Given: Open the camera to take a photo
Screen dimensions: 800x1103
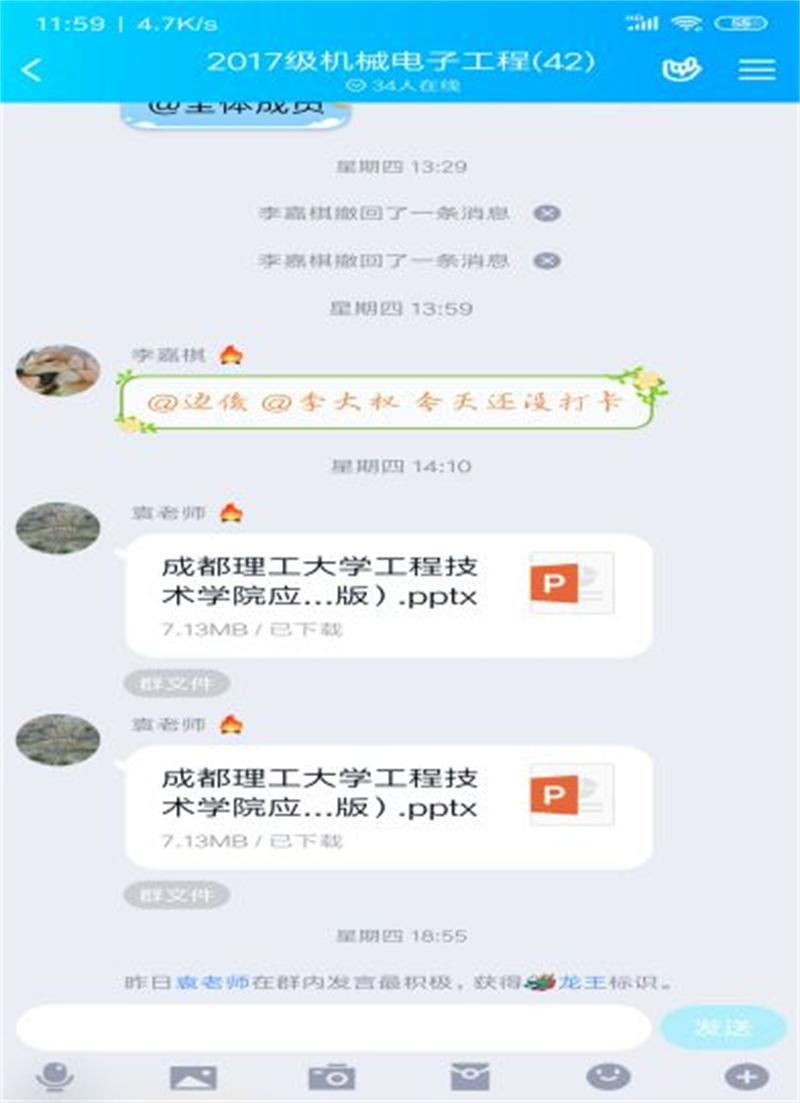Looking at the screenshot, I should coord(331,1077).
